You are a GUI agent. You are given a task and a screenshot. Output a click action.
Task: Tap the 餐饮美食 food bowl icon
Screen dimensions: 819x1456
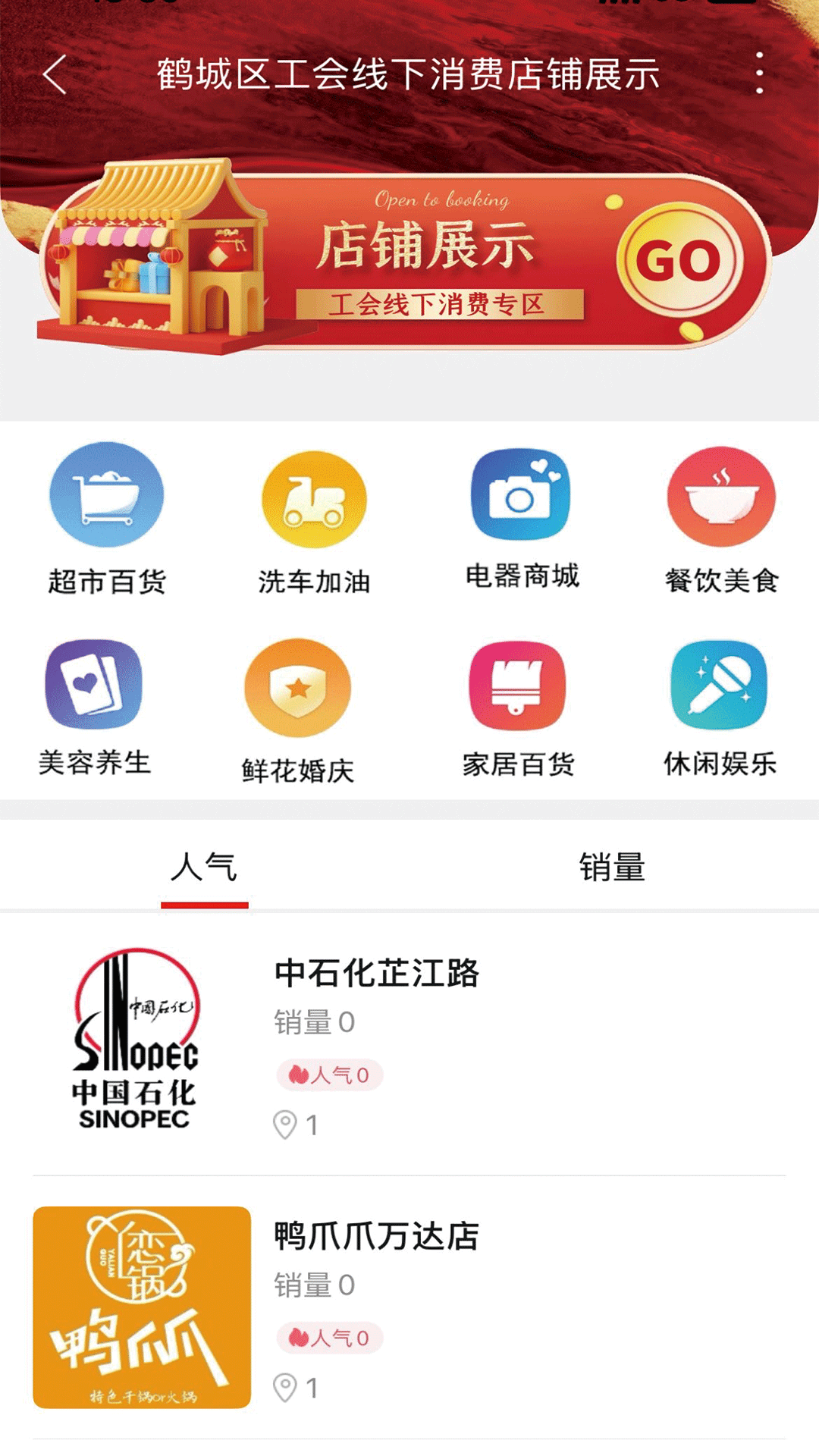pos(720,497)
